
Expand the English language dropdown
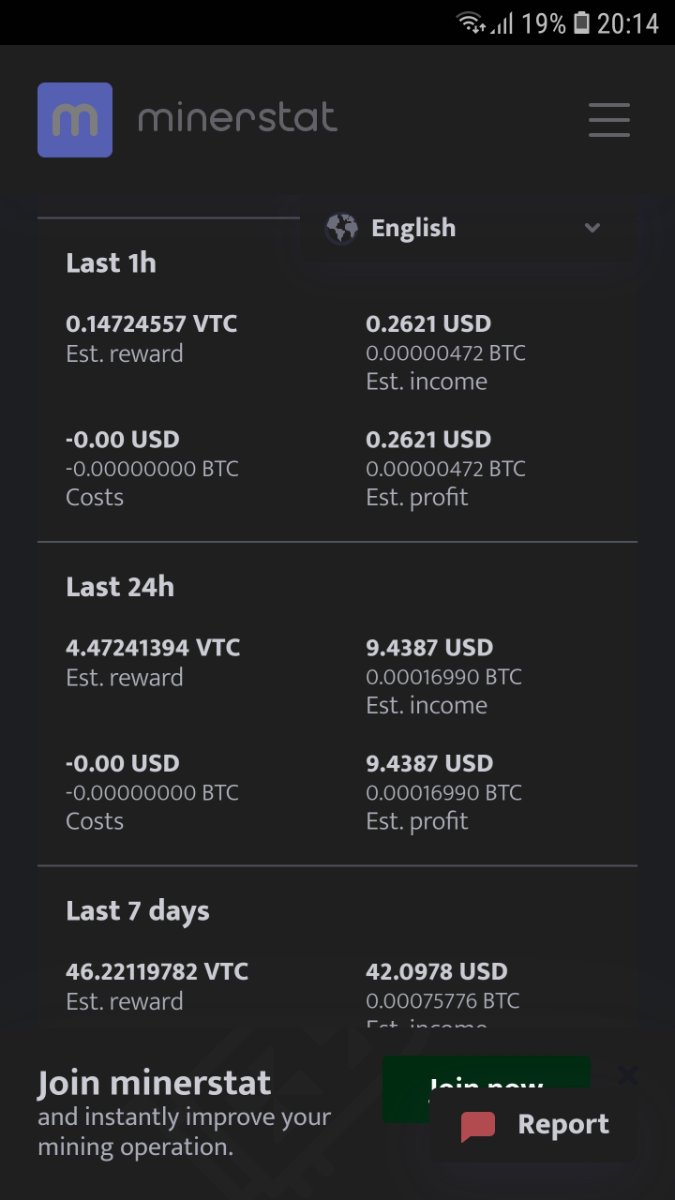pyautogui.click(x=468, y=228)
